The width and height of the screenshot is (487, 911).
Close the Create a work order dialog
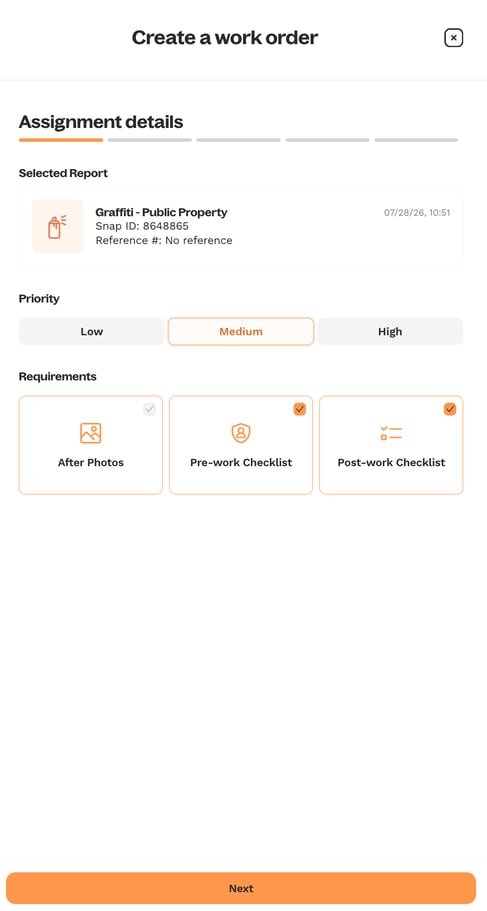pyautogui.click(x=453, y=38)
